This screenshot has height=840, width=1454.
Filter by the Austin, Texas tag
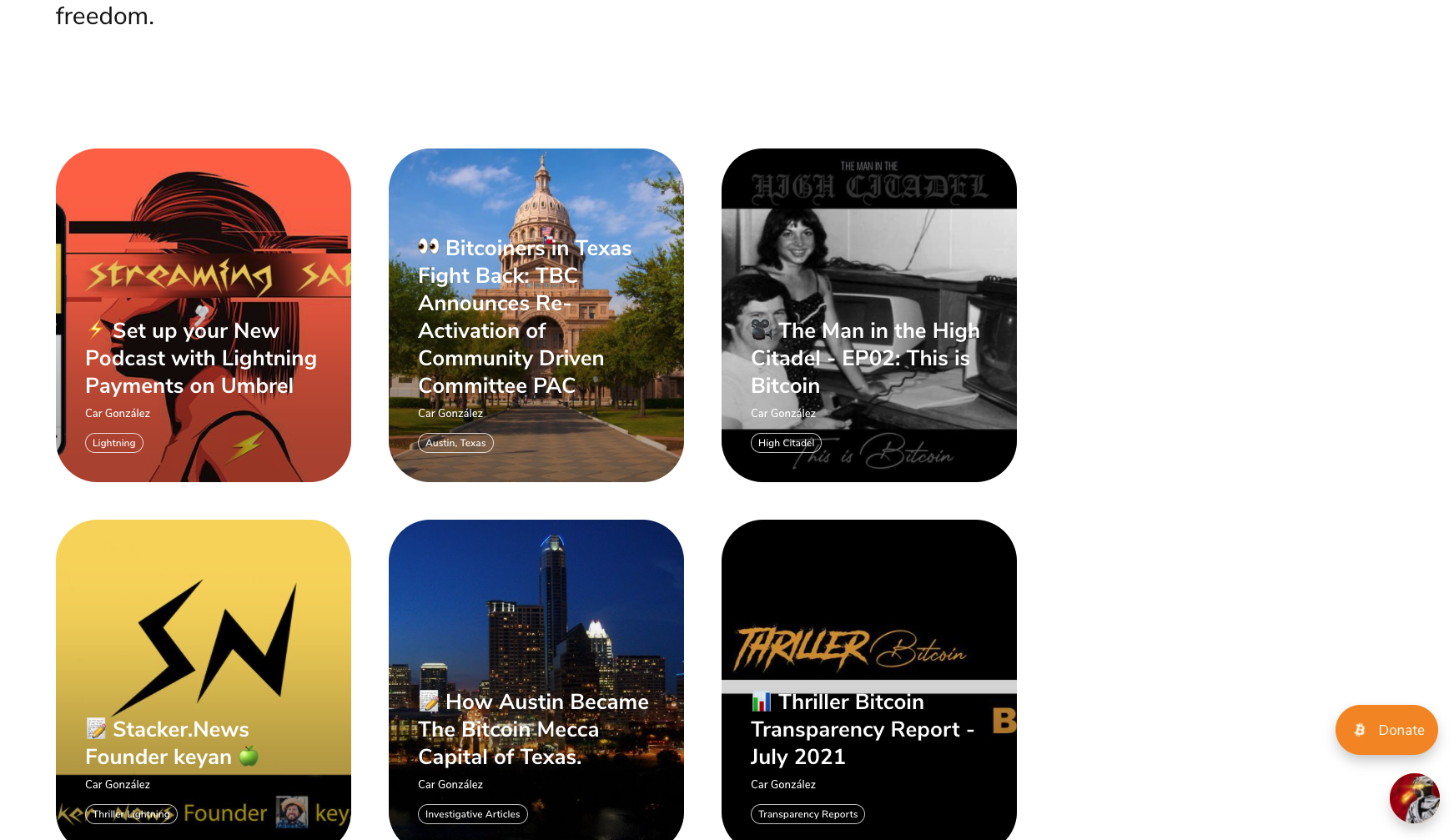(455, 443)
